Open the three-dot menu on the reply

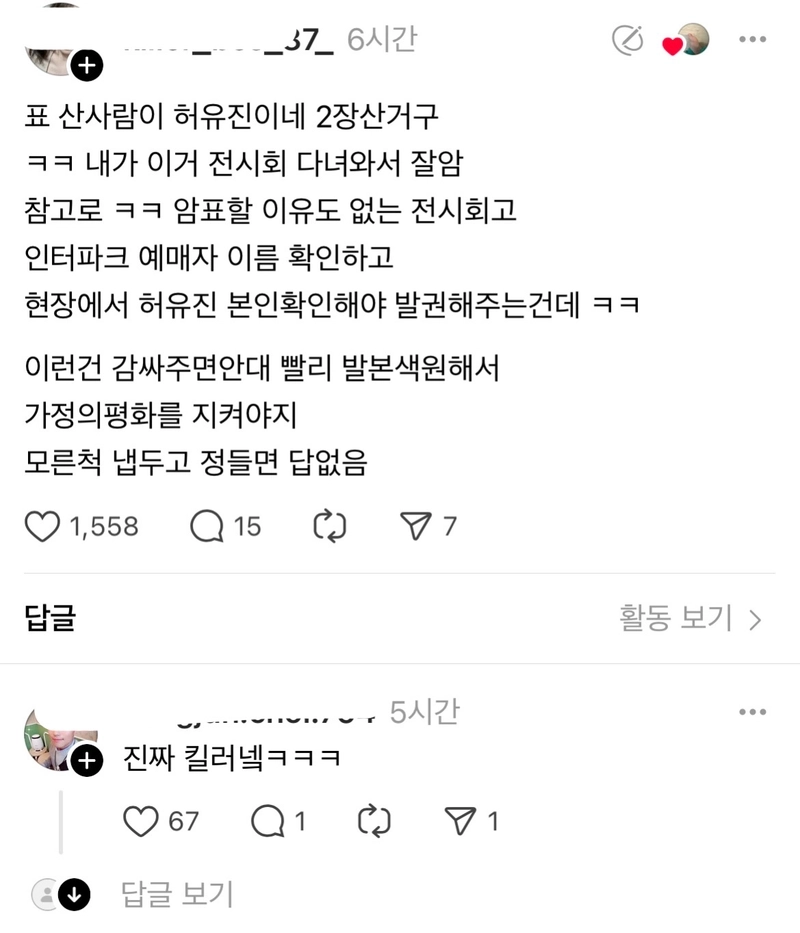click(752, 712)
